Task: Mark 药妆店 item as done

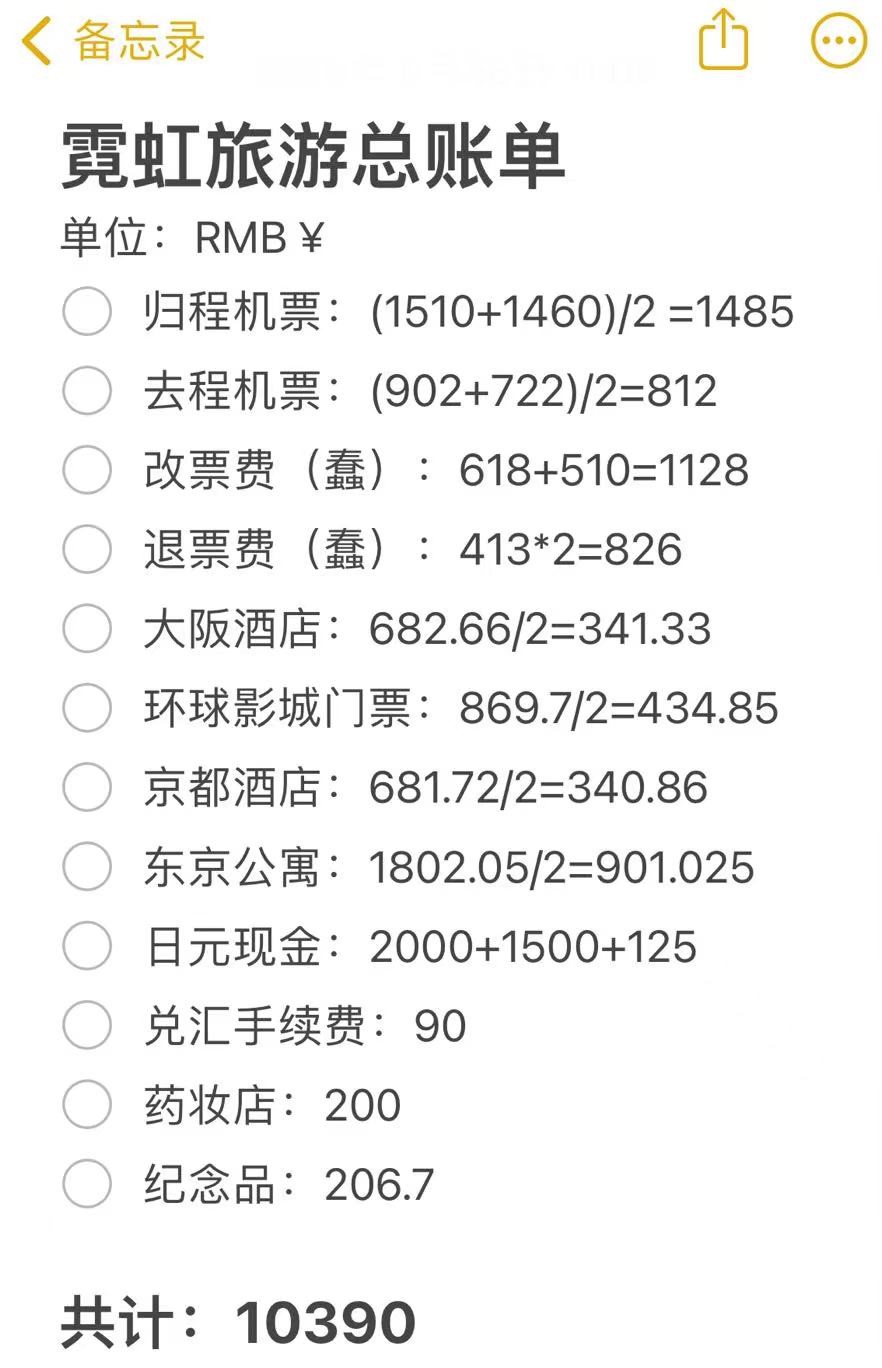Action: pos(87,1105)
